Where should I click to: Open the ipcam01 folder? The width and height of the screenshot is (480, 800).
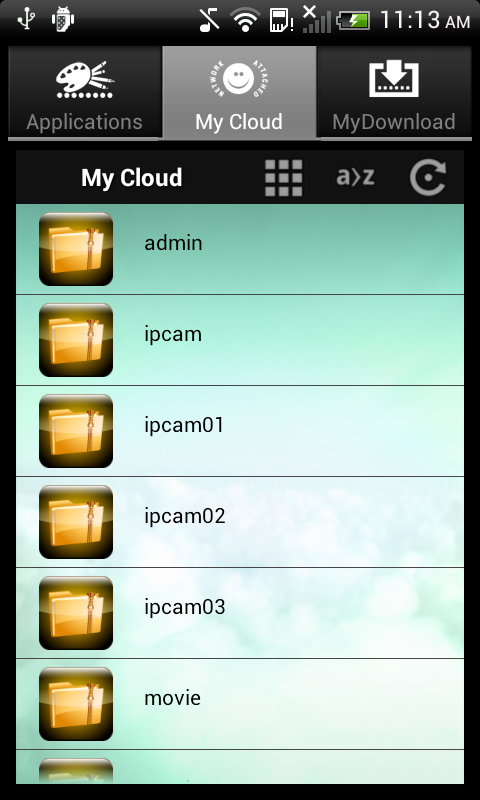tap(240, 431)
